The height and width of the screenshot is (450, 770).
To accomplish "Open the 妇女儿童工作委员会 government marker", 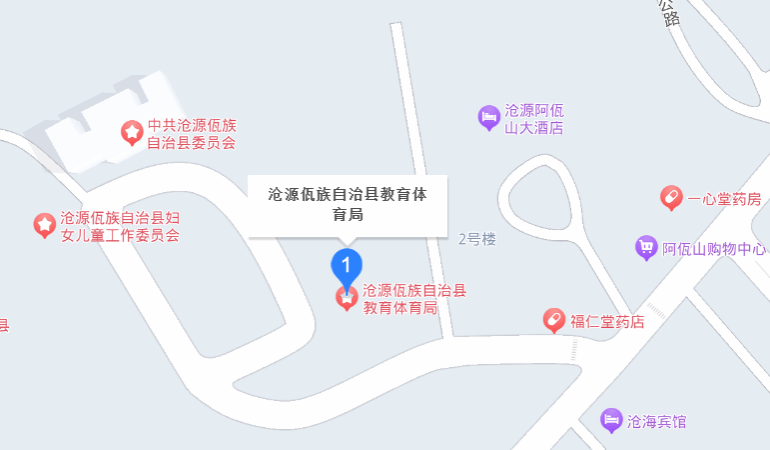I will click(44, 225).
